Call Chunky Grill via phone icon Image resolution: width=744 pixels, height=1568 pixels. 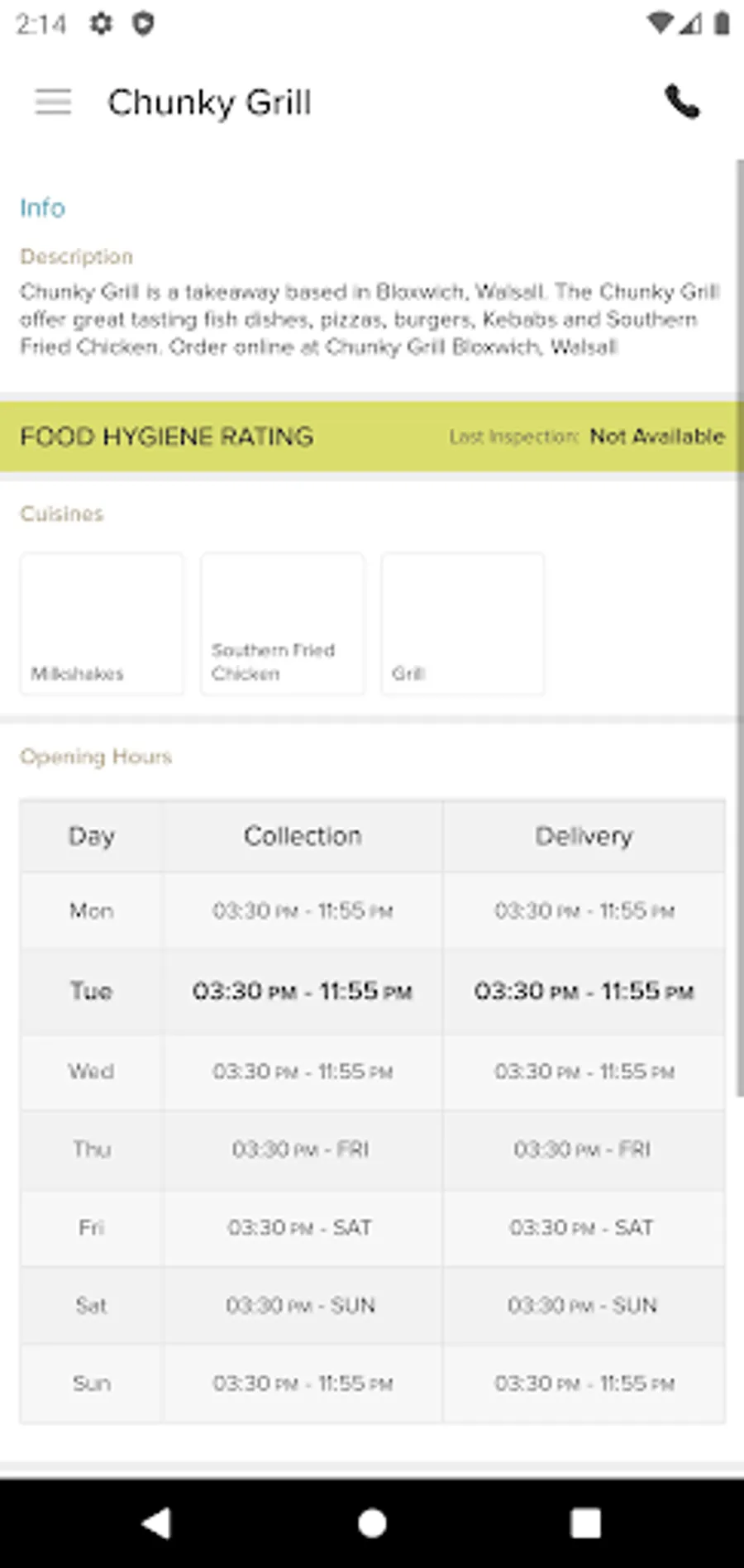pyautogui.click(x=682, y=103)
